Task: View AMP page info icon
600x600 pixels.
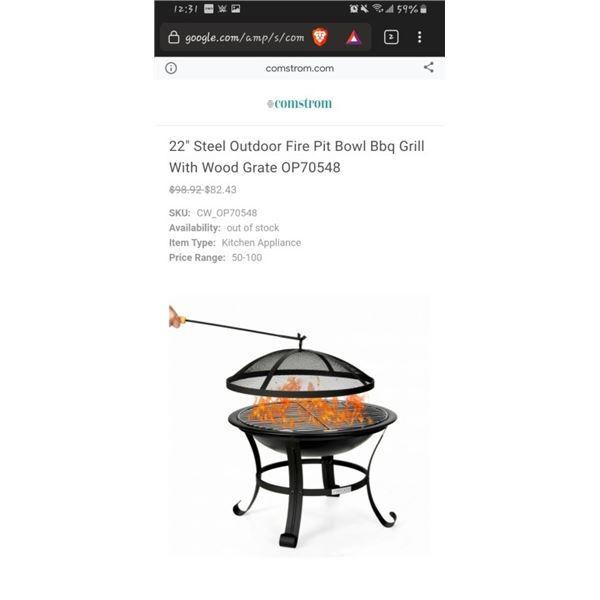Action: (x=171, y=68)
